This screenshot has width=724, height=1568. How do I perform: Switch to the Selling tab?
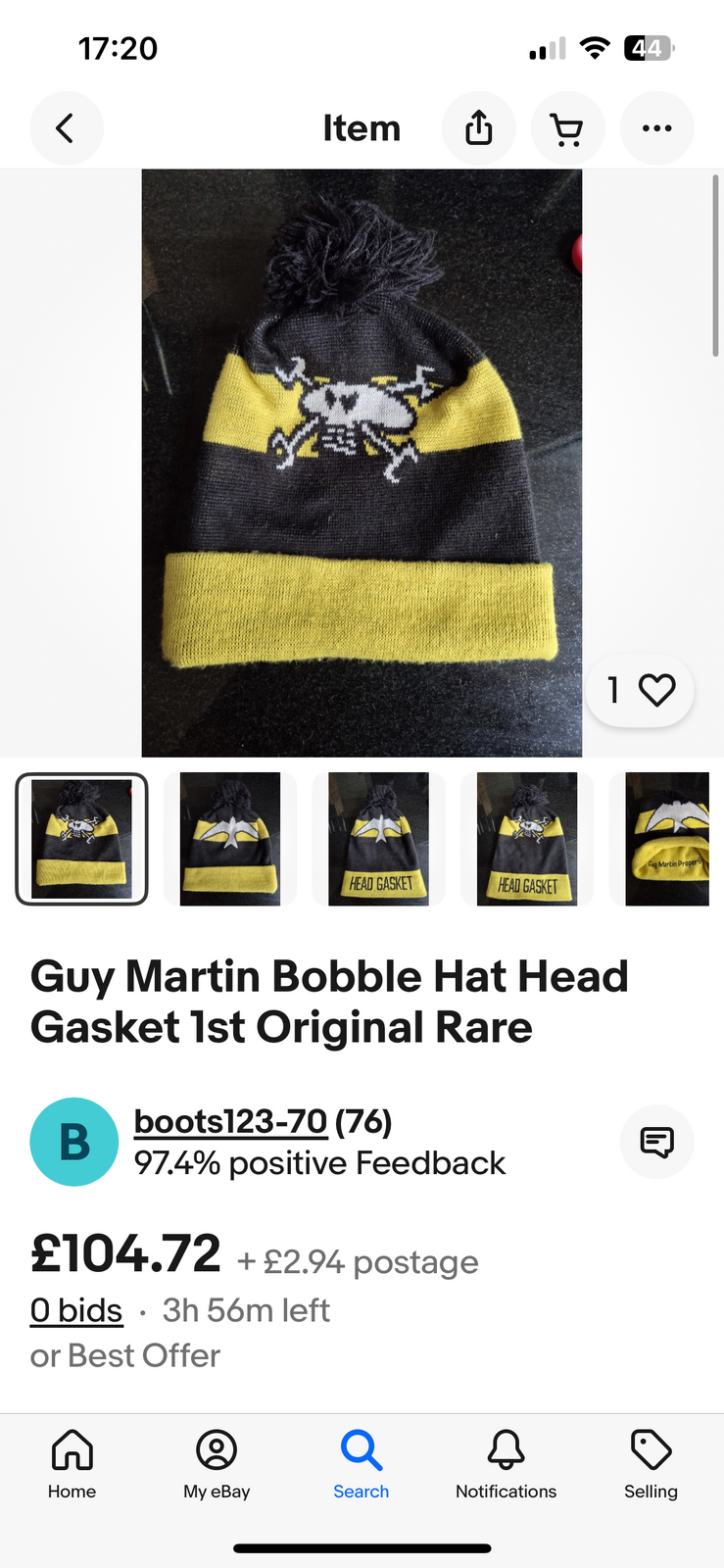(x=651, y=1464)
